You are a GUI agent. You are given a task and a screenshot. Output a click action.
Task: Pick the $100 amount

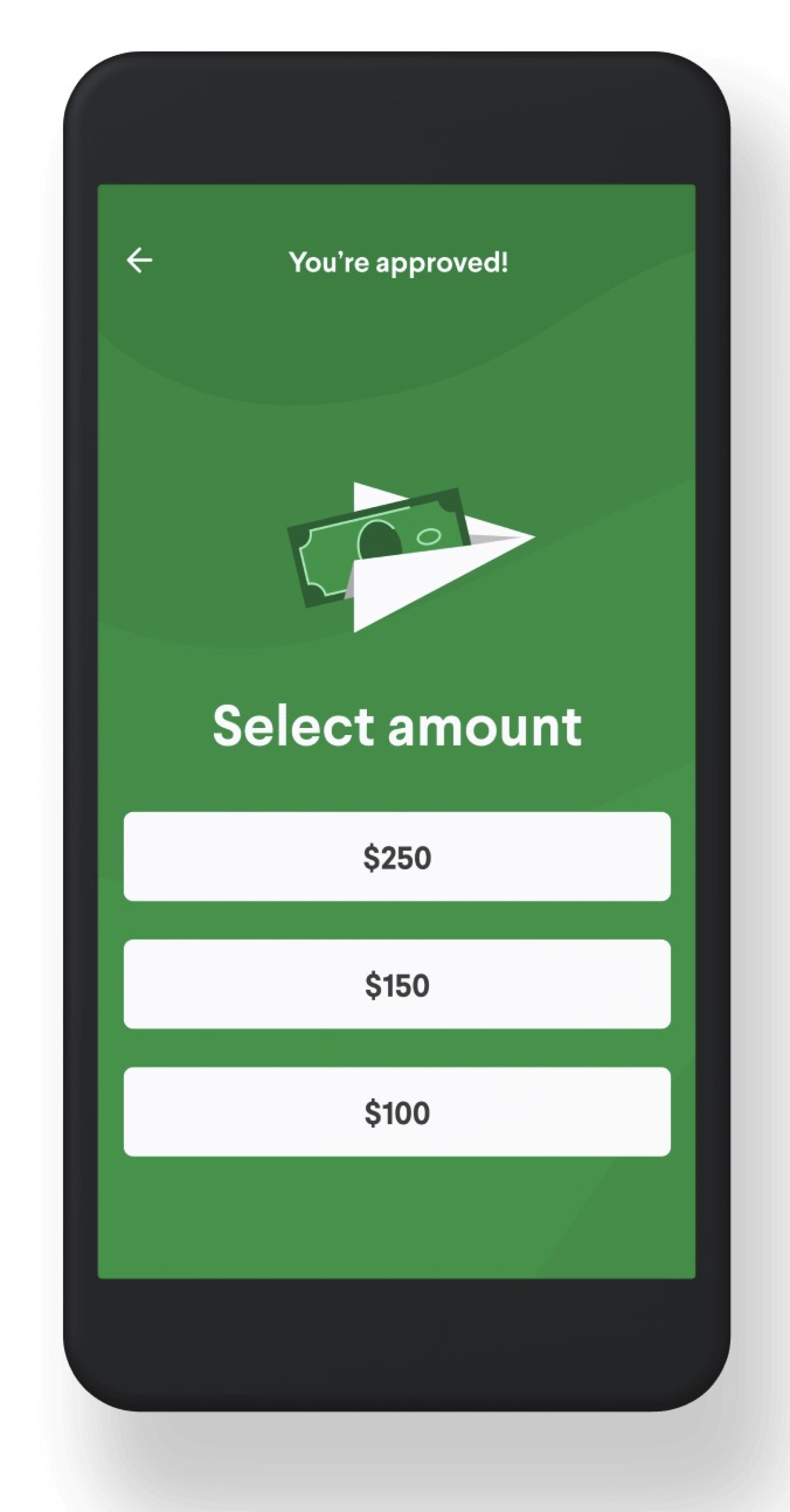click(x=397, y=1112)
